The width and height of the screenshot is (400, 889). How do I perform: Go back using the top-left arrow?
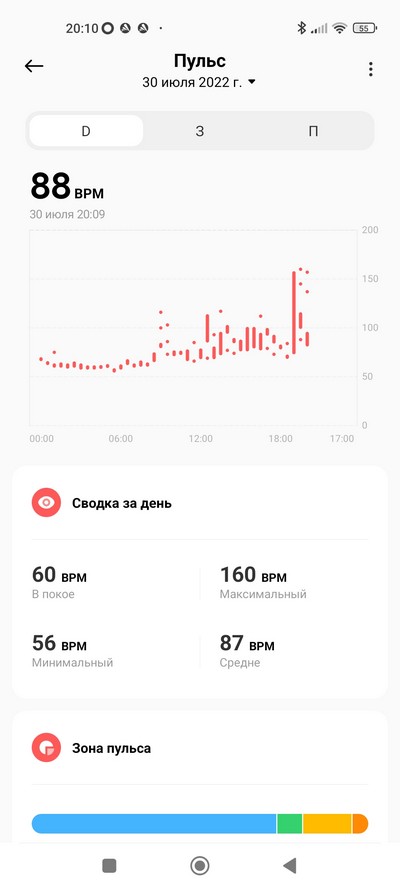point(34,66)
